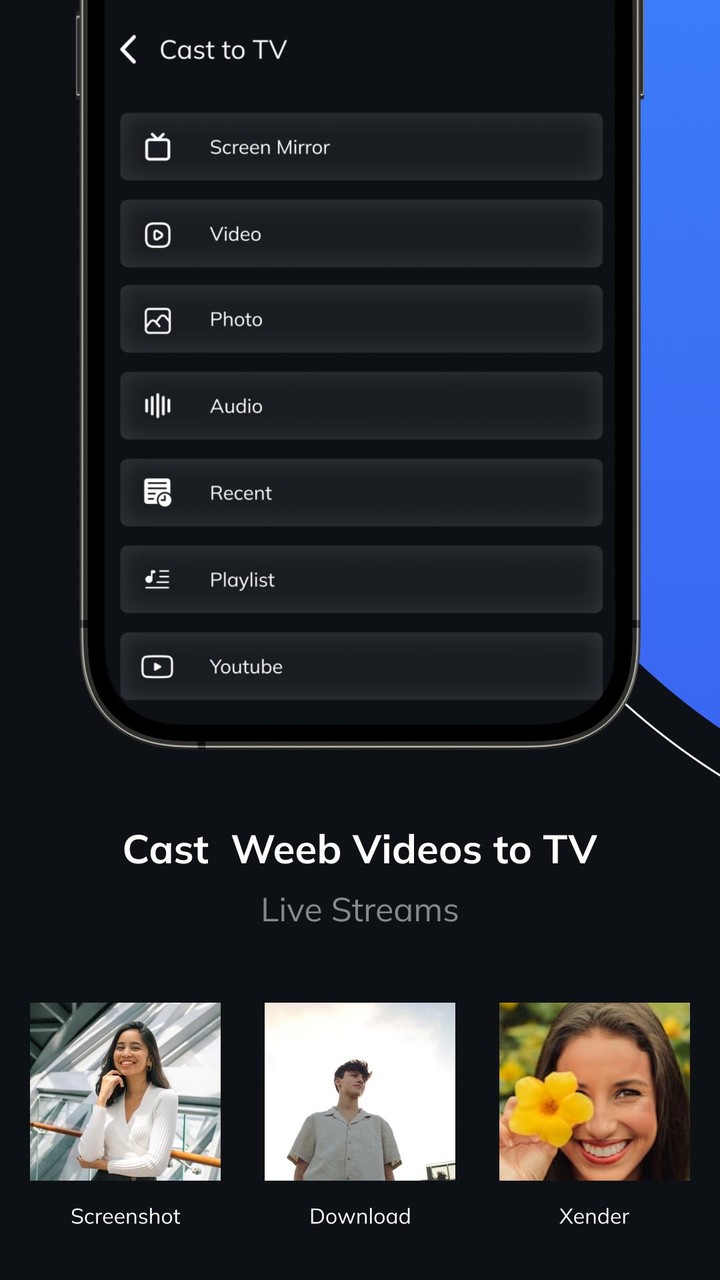720x1280 pixels.
Task: Open the Xender thumbnail image
Action: [x=594, y=1090]
